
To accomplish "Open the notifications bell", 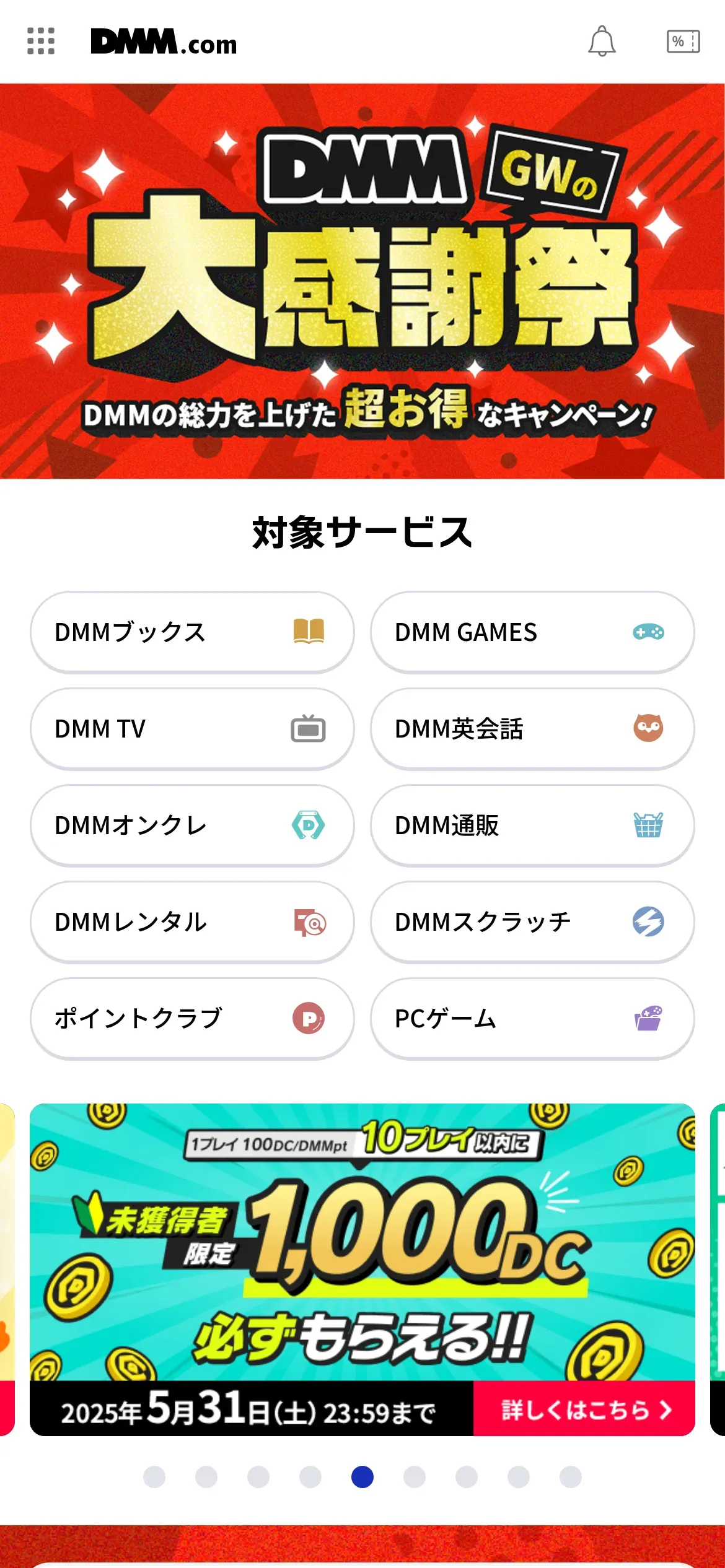I will coord(602,41).
